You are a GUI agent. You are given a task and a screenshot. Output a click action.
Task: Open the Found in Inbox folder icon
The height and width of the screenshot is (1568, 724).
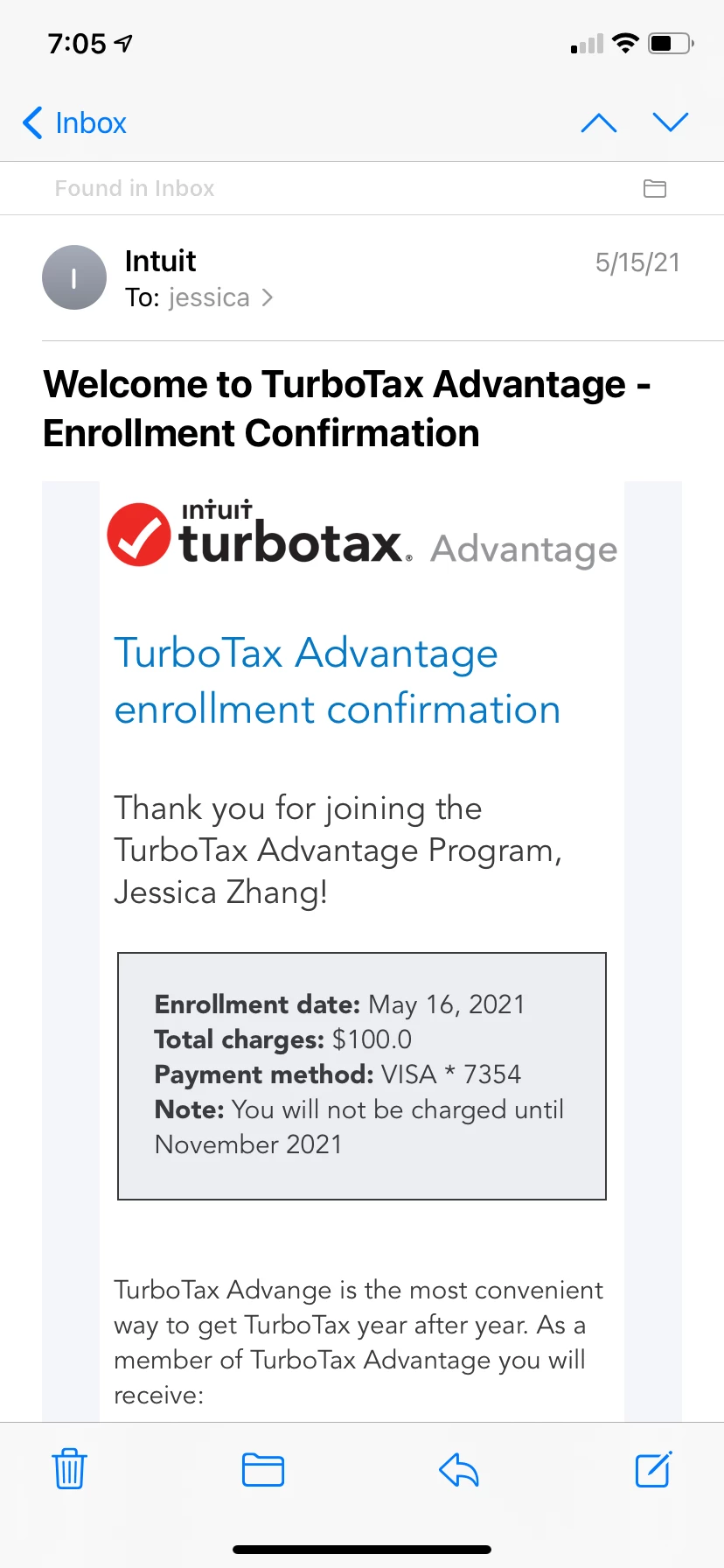pos(655,188)
